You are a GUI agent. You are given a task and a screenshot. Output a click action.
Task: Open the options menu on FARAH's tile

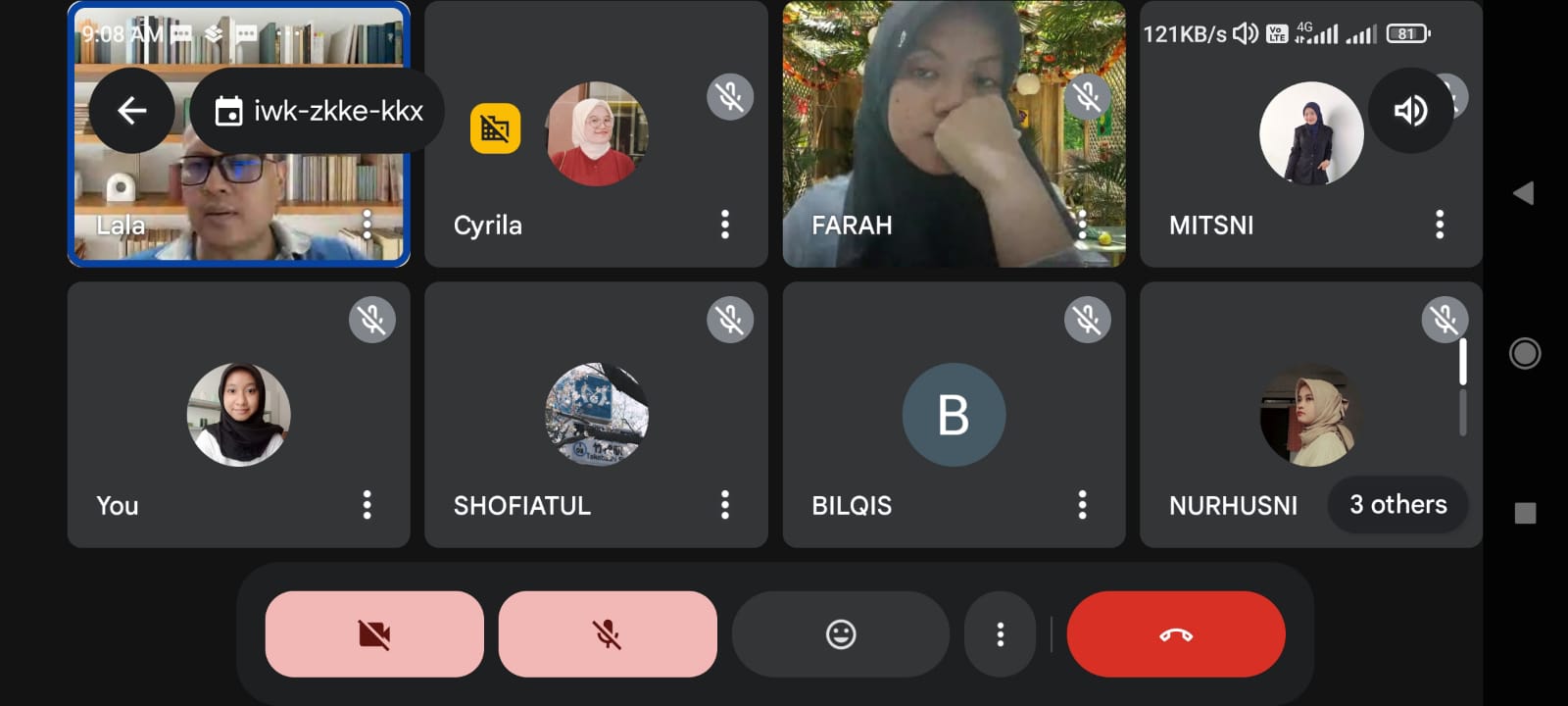click(1083, 225)
